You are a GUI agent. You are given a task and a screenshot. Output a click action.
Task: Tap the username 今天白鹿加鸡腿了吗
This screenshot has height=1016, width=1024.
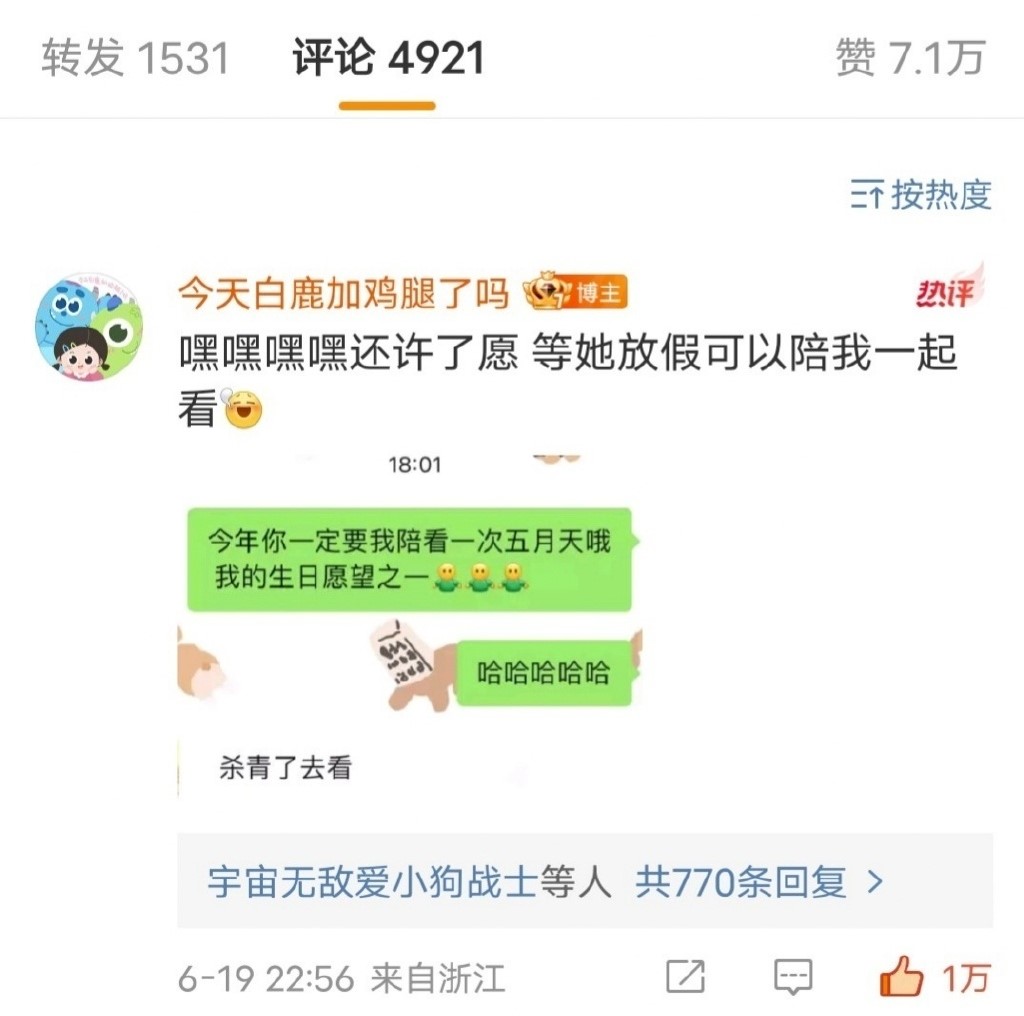click(344, 294)
